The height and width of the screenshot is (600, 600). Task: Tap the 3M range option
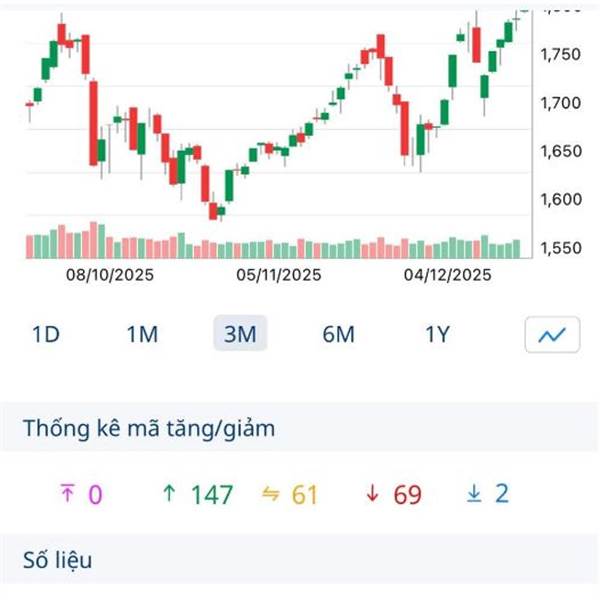[240, 334]
